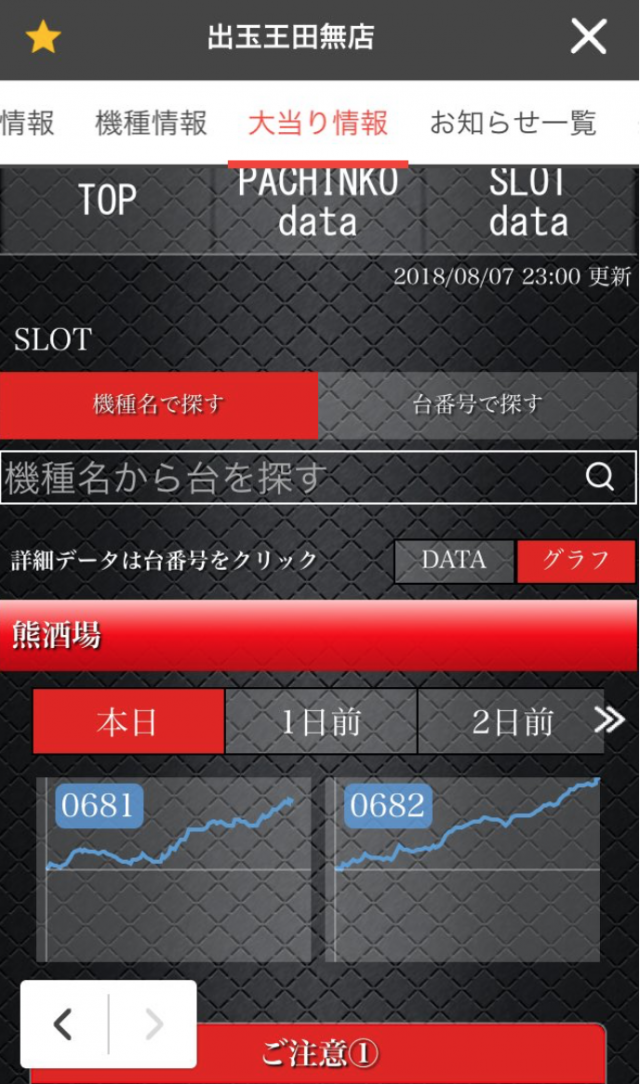Go back with the browser back arrow
The image size is (640, 1084).
coord(64,1024)
